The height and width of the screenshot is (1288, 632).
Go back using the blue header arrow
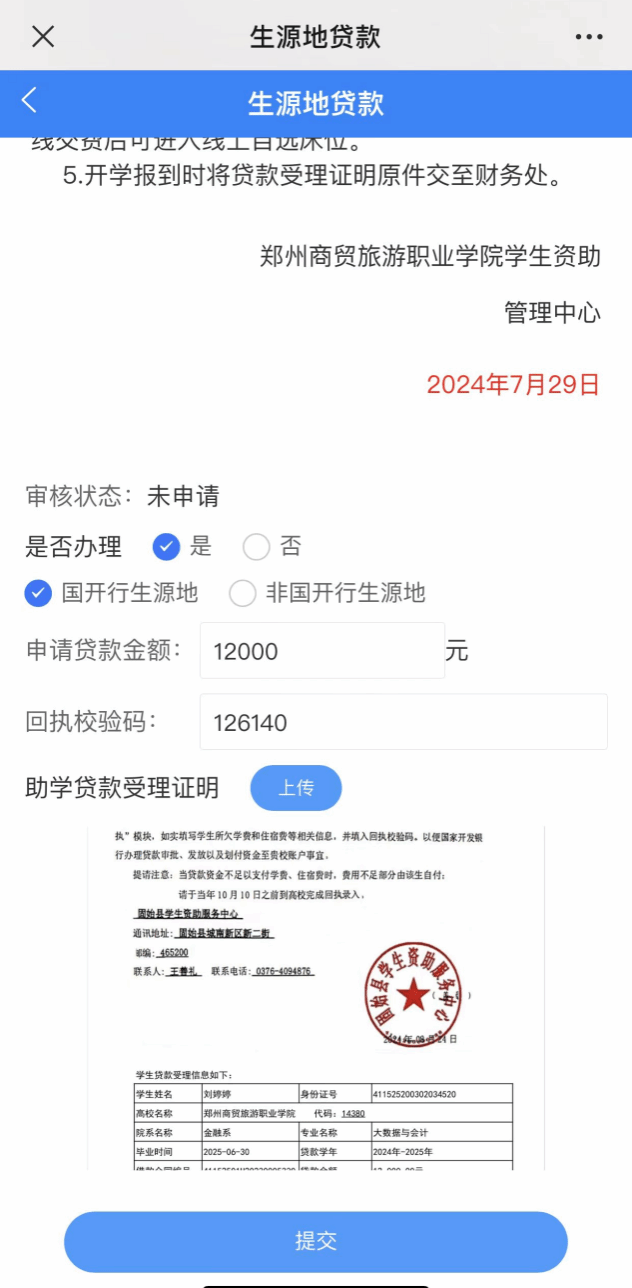pos(30,100)
